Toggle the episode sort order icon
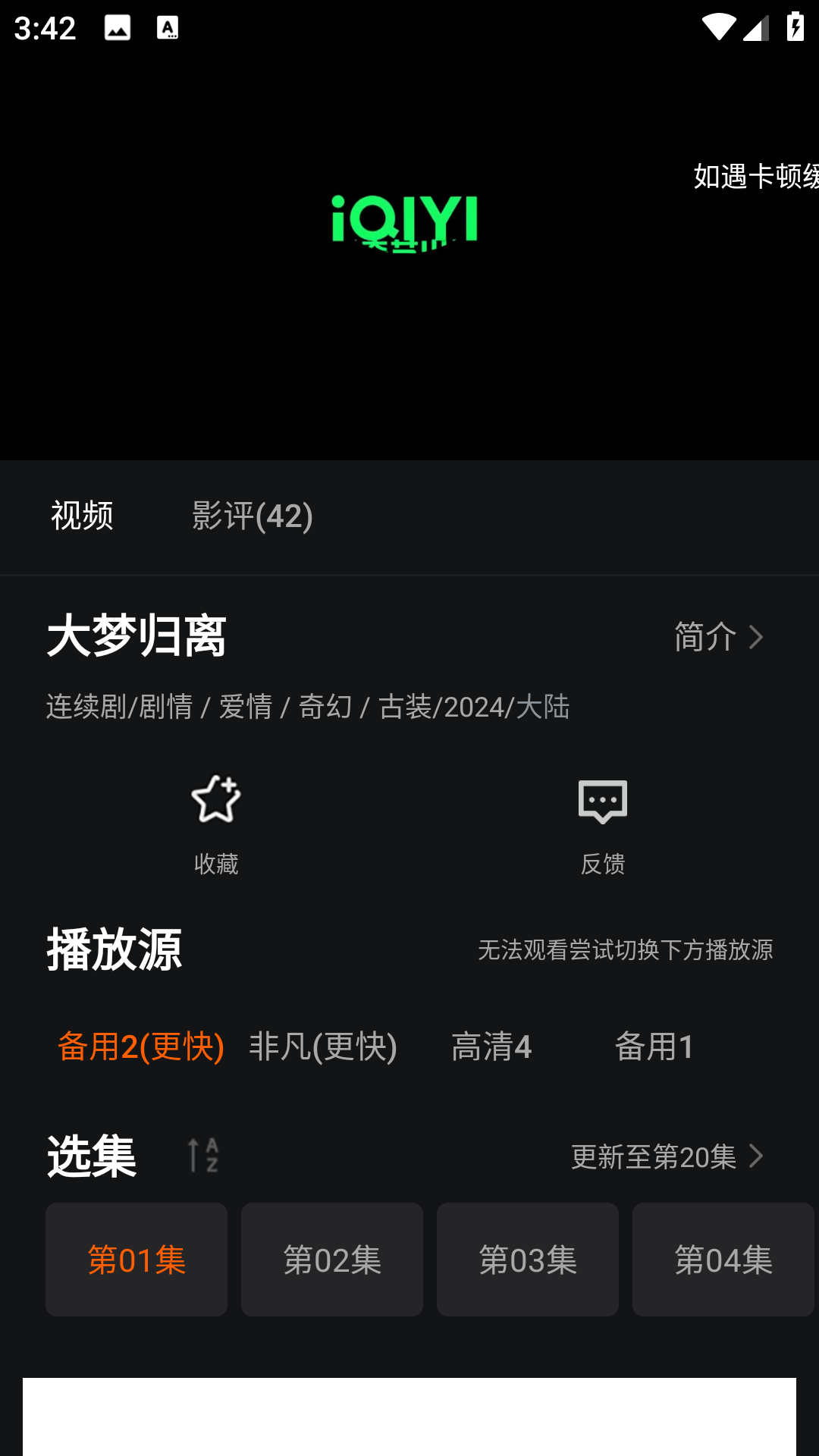 point(202,1156)
